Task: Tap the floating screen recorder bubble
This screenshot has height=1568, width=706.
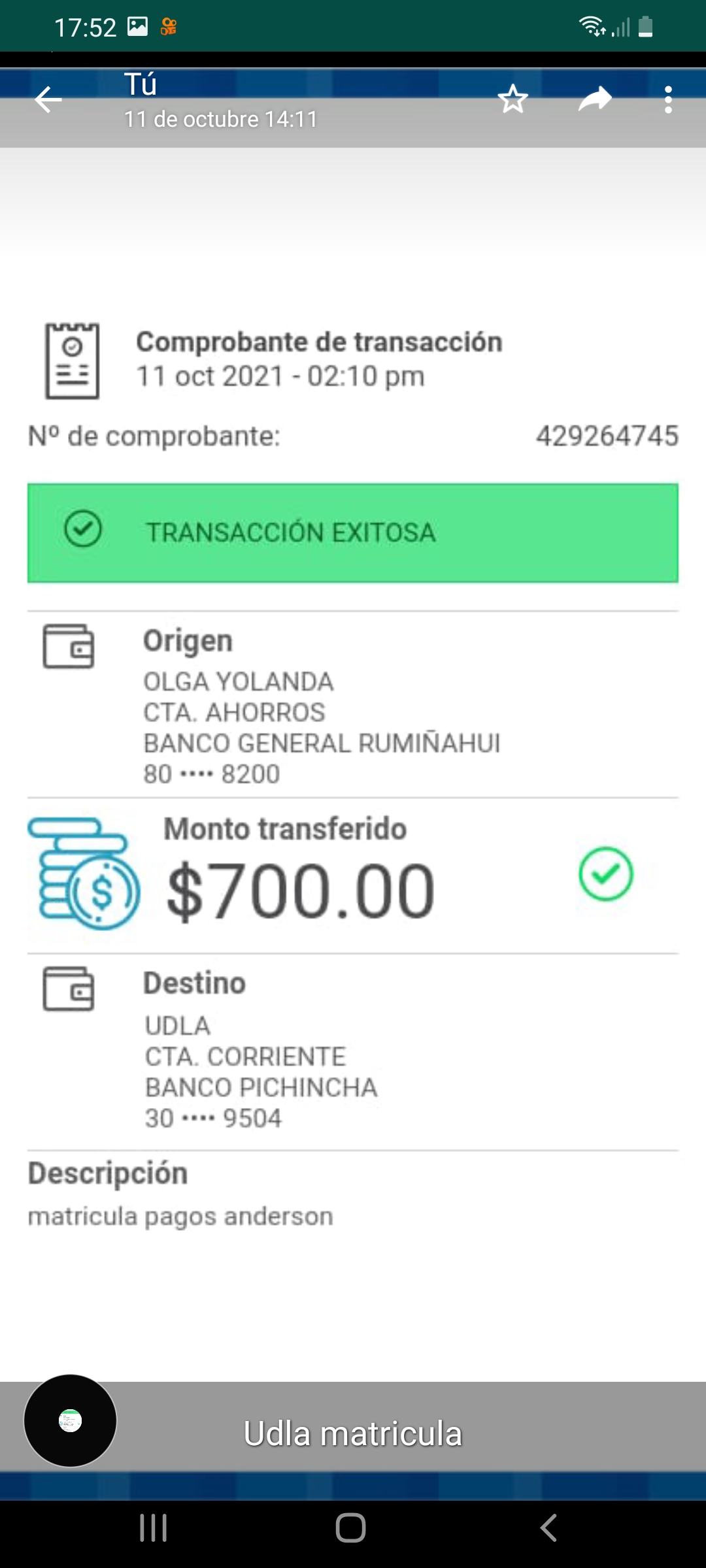Action: pyautogui.click(x=70, y=1420)
